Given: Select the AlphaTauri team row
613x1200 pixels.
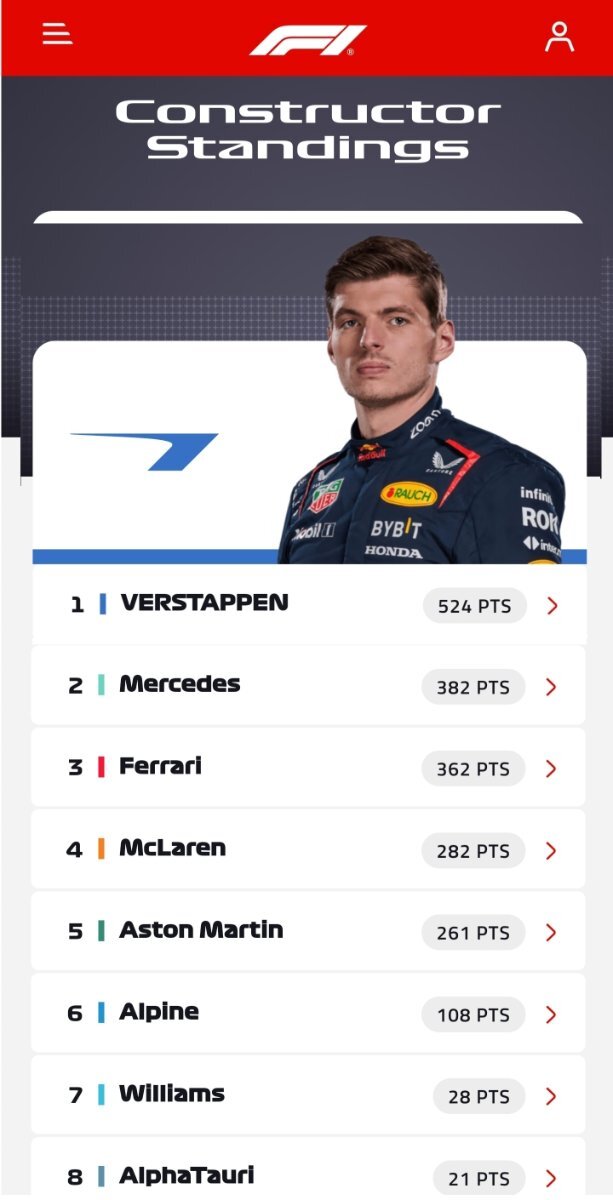Looking at the screenshot, I should tap(309, 1168).
